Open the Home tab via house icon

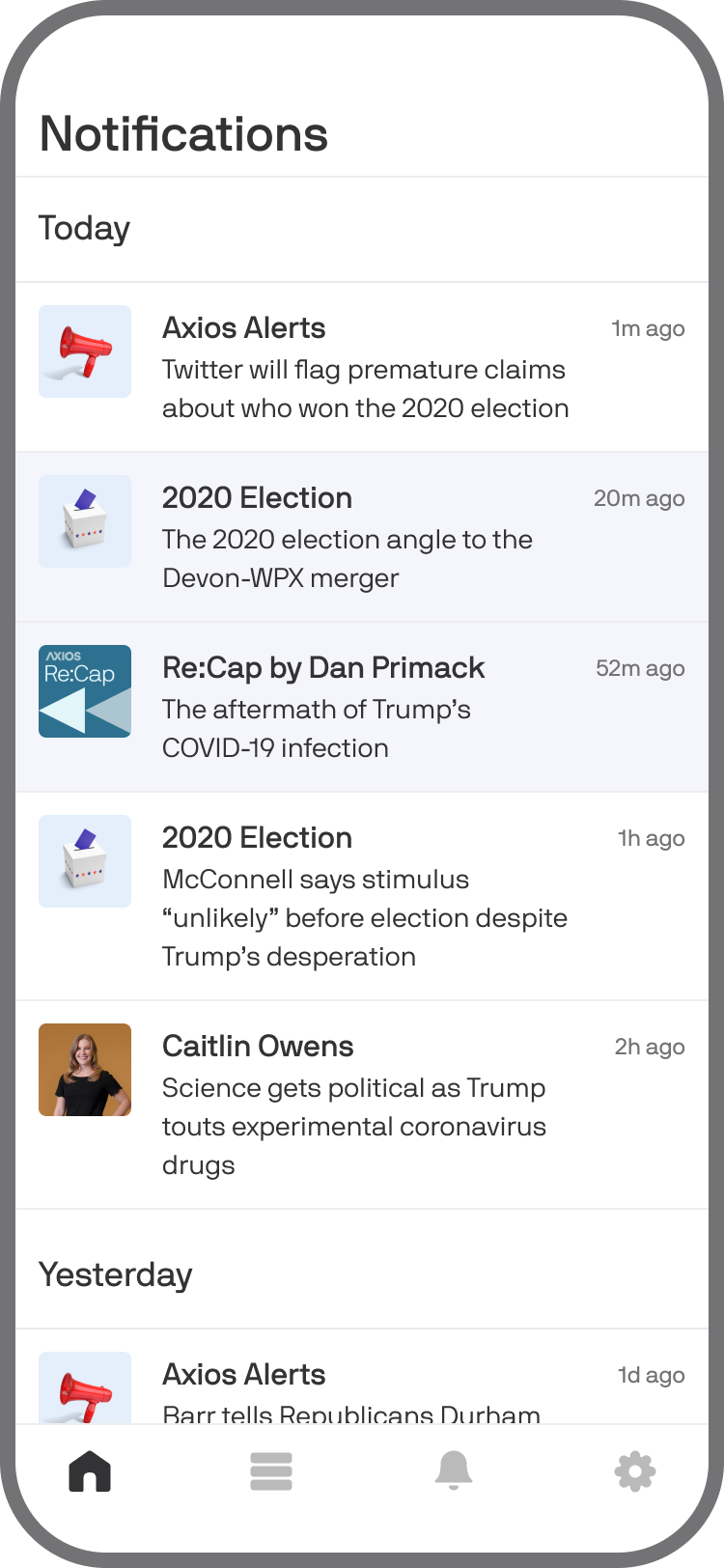point(88,1470)
